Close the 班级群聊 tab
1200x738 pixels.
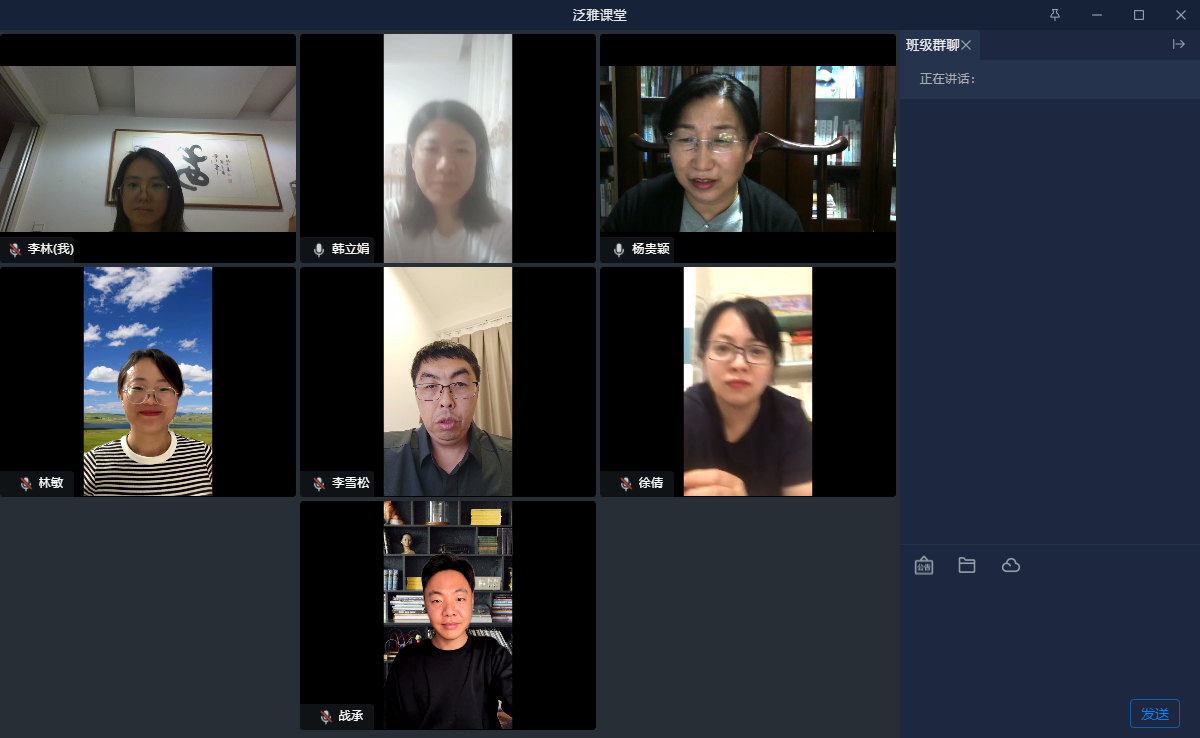[966, 45]
